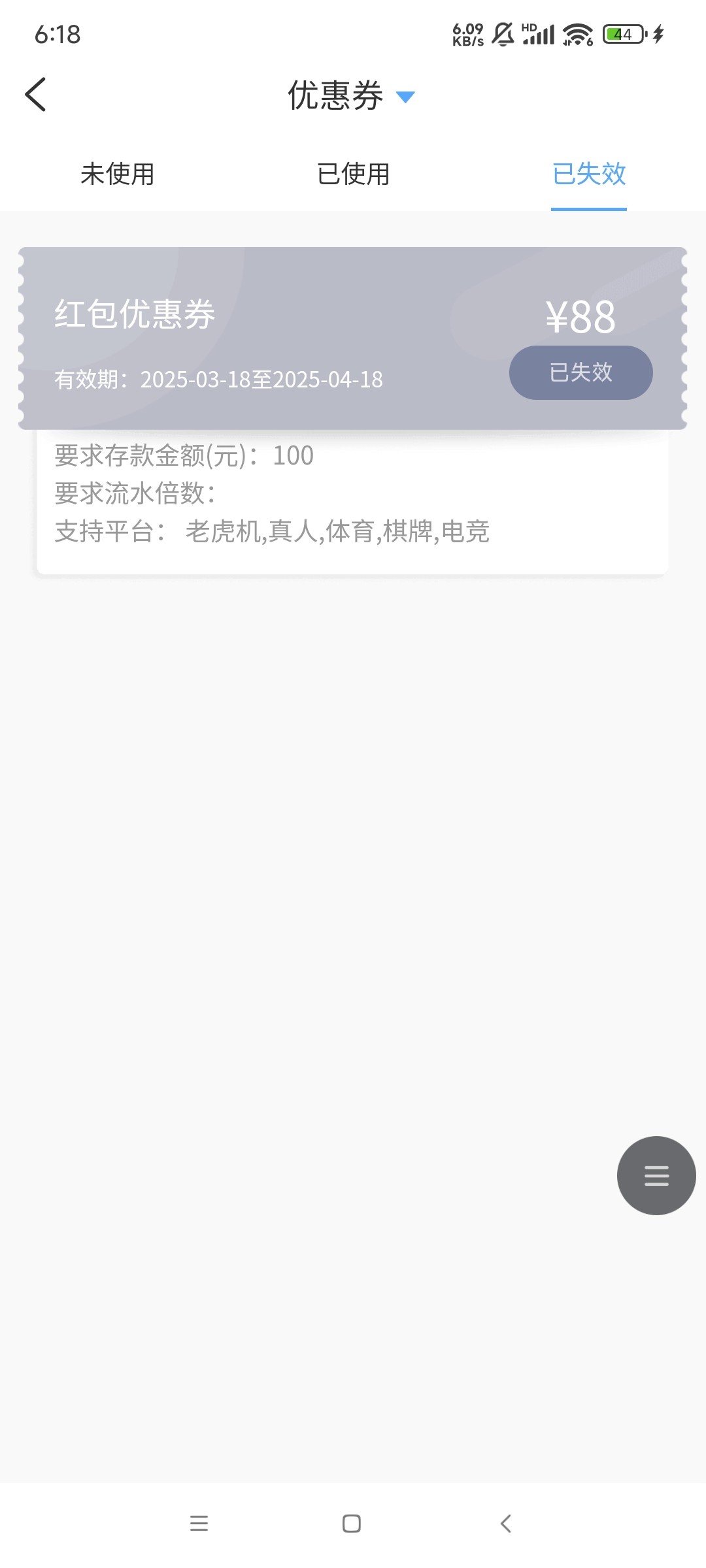Open the system recent apps
Screen dimensions: 706x1568
pos(199,1524)
